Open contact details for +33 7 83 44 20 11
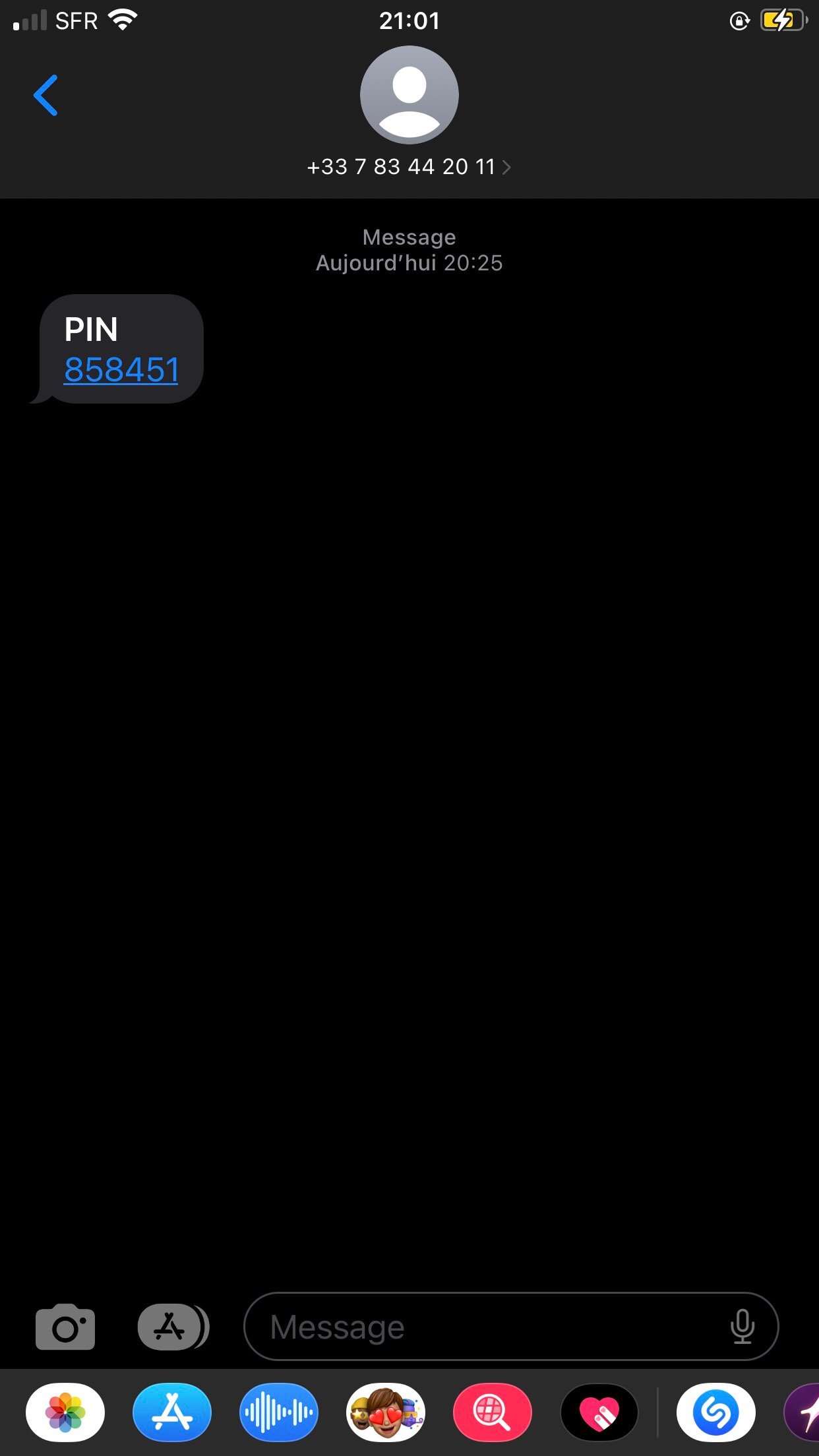The width and height of the screenshot is (819, 1456). [409, 167]
